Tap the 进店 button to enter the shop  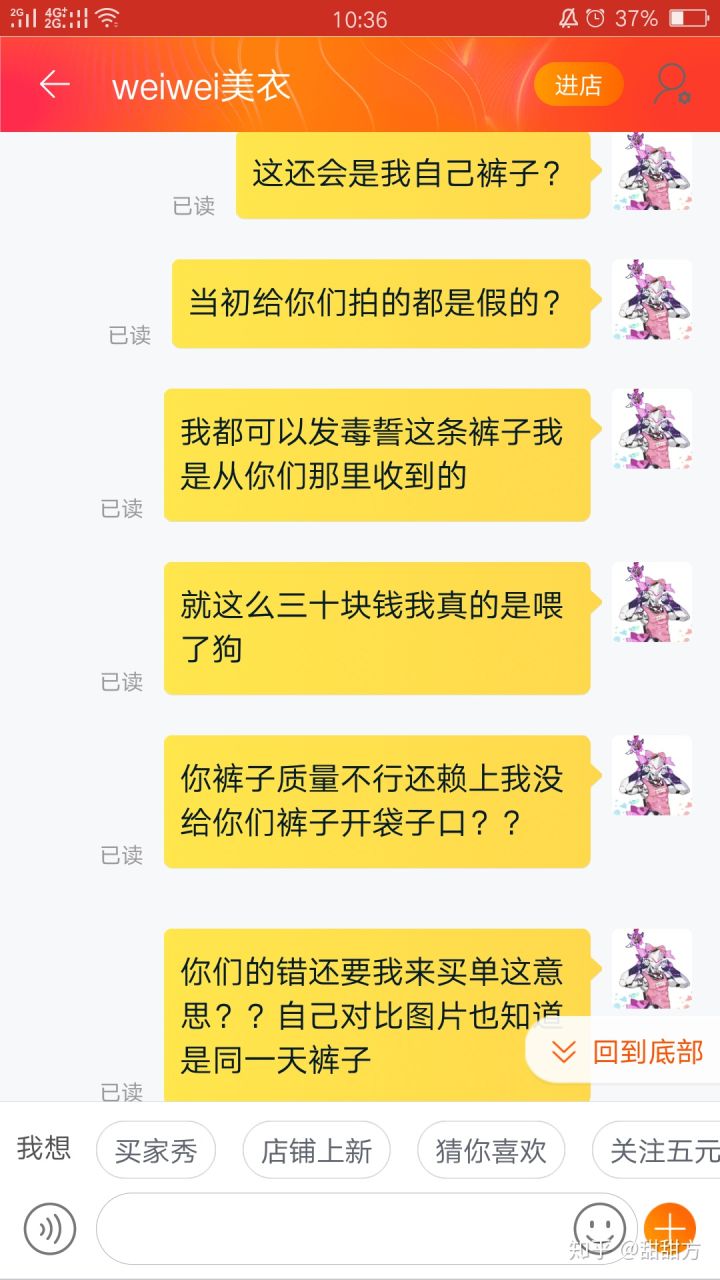tap(578, 86)
